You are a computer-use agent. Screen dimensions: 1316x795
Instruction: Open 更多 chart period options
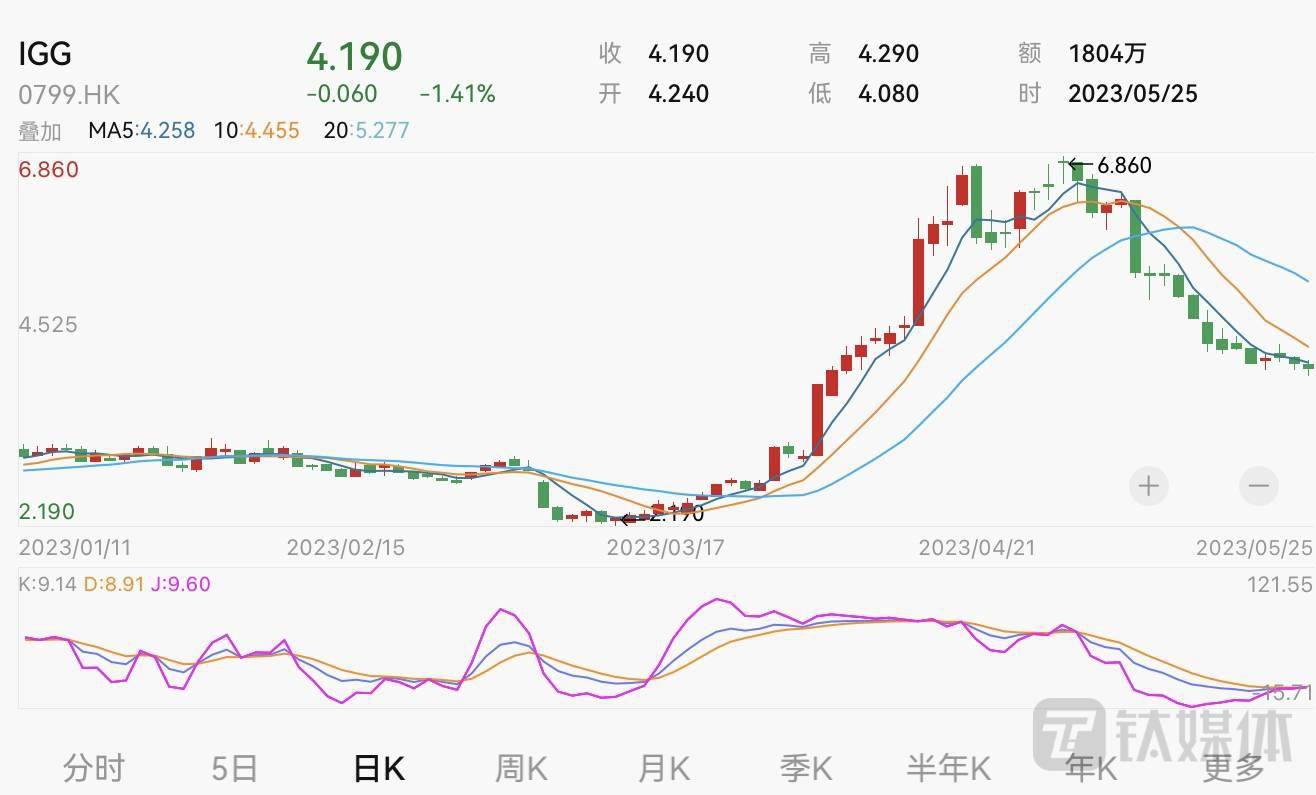(x=1234, y=768)
